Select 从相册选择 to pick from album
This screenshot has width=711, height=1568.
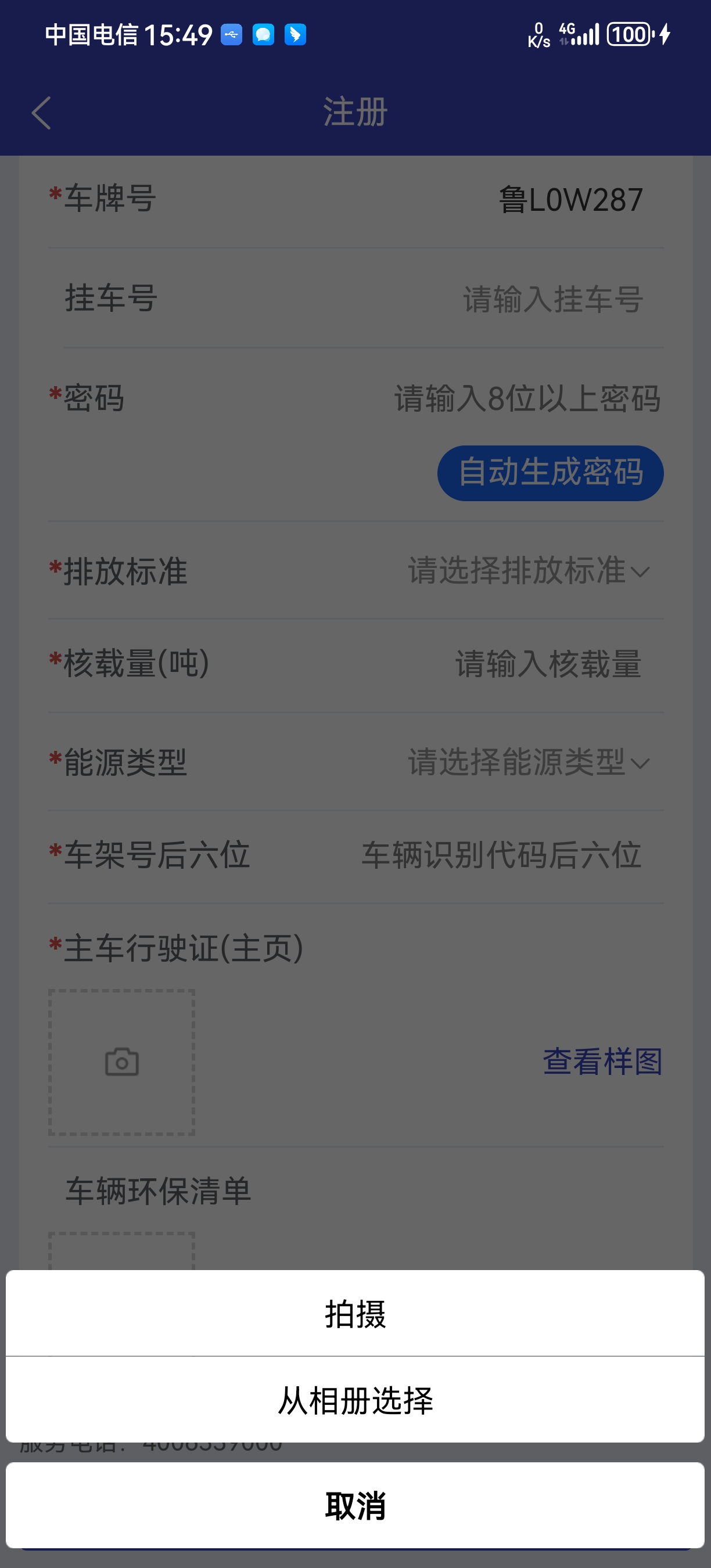(355, 1400)
